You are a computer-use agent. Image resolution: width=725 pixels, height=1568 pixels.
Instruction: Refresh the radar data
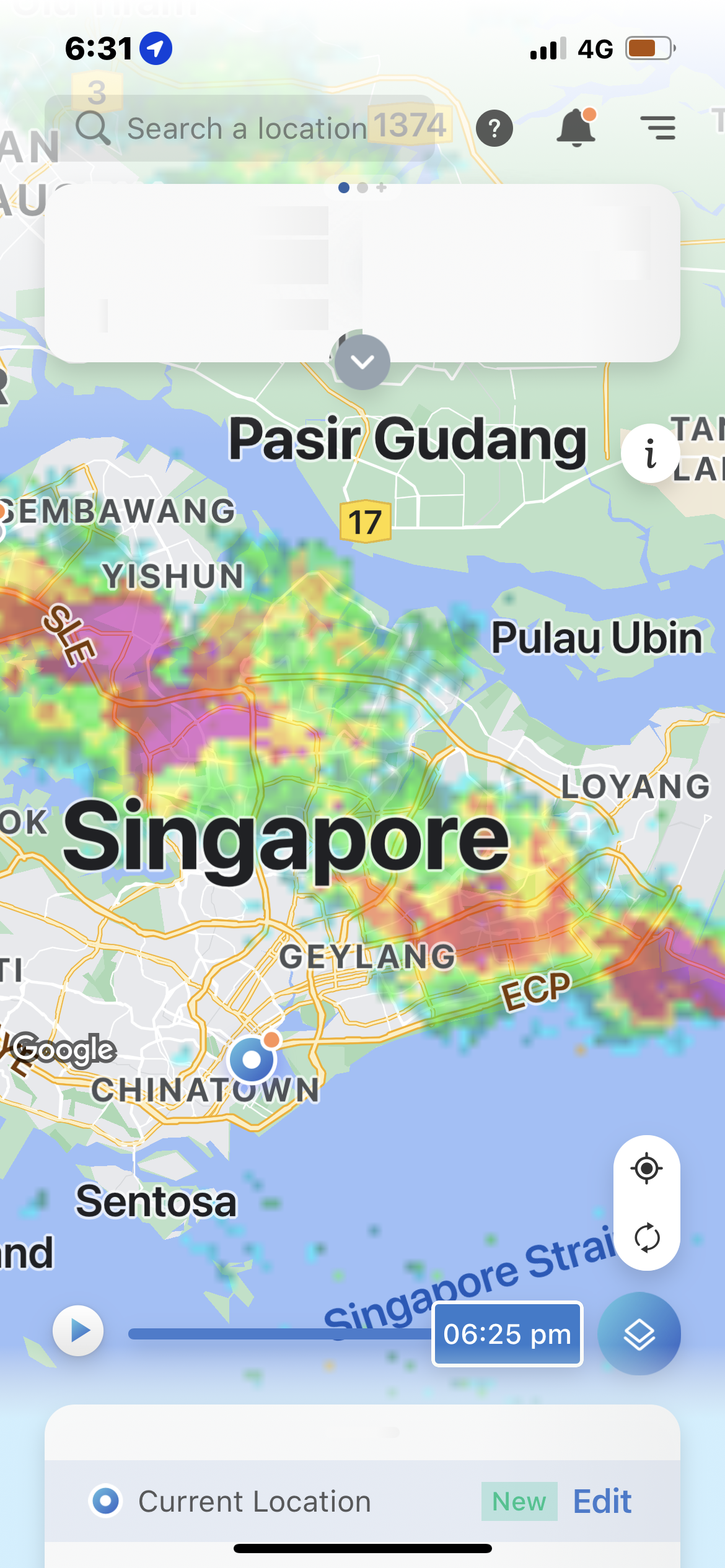point(646,1237)
